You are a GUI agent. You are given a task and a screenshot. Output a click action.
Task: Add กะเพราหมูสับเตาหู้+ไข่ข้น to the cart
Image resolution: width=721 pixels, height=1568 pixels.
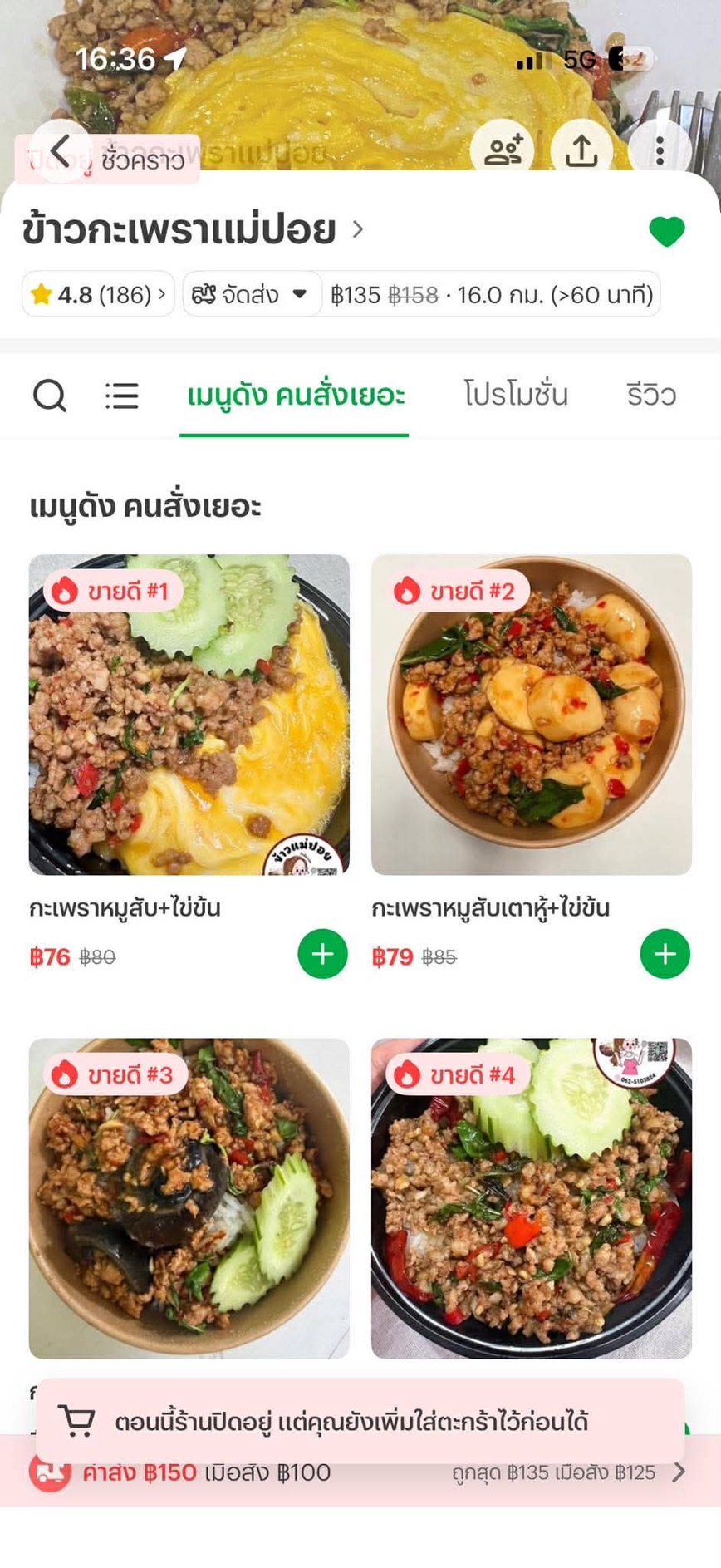665,954
